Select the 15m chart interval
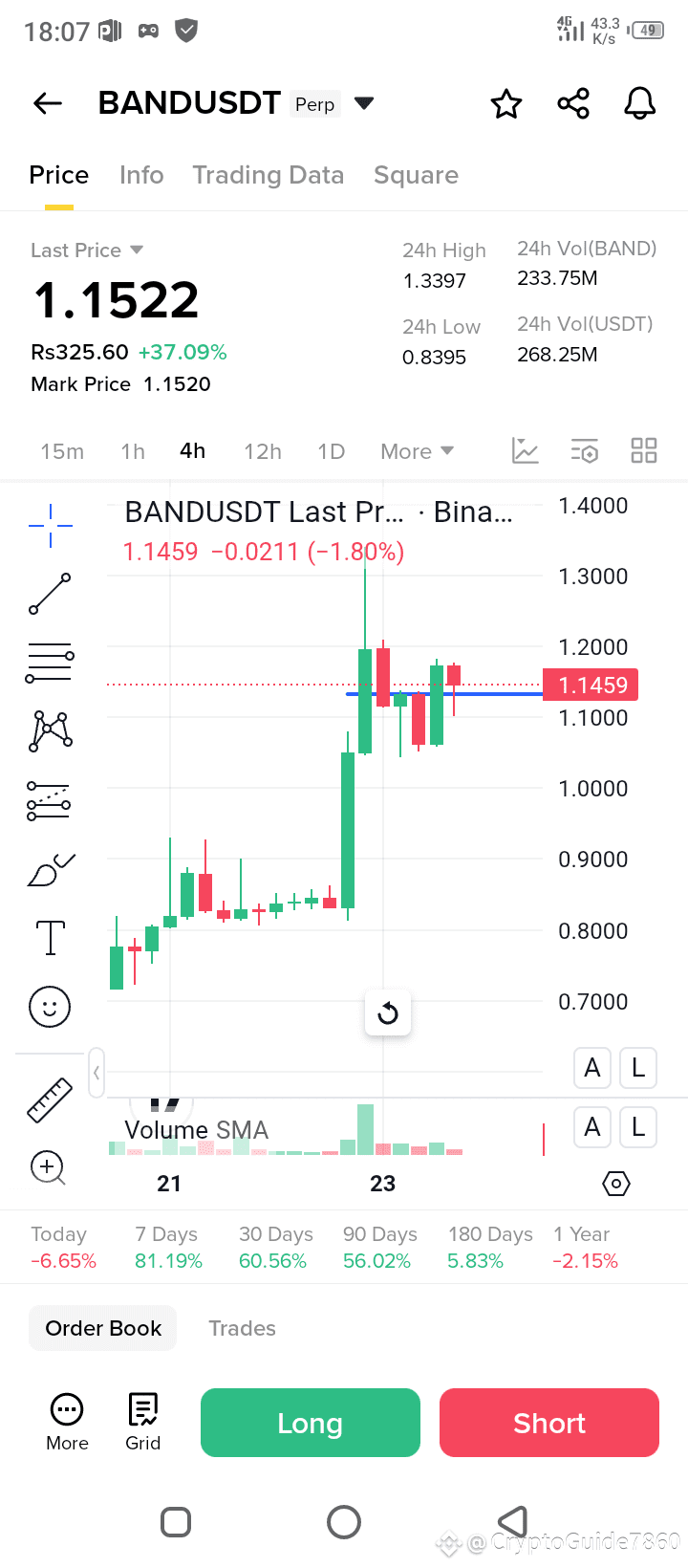The height and width of the screenshot is (1568, 688). [x=62, y=451]
